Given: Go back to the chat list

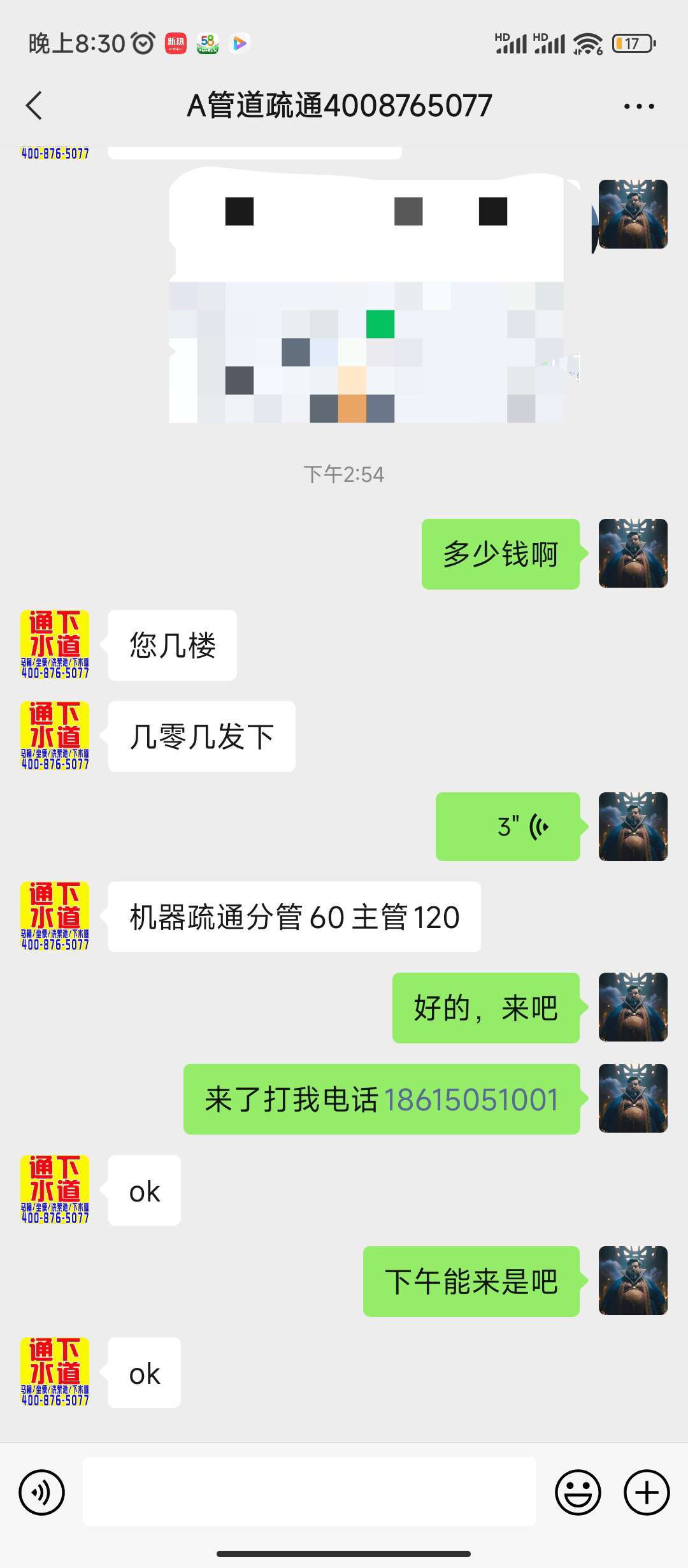Looking at the screenshot, I should (34, 106).
